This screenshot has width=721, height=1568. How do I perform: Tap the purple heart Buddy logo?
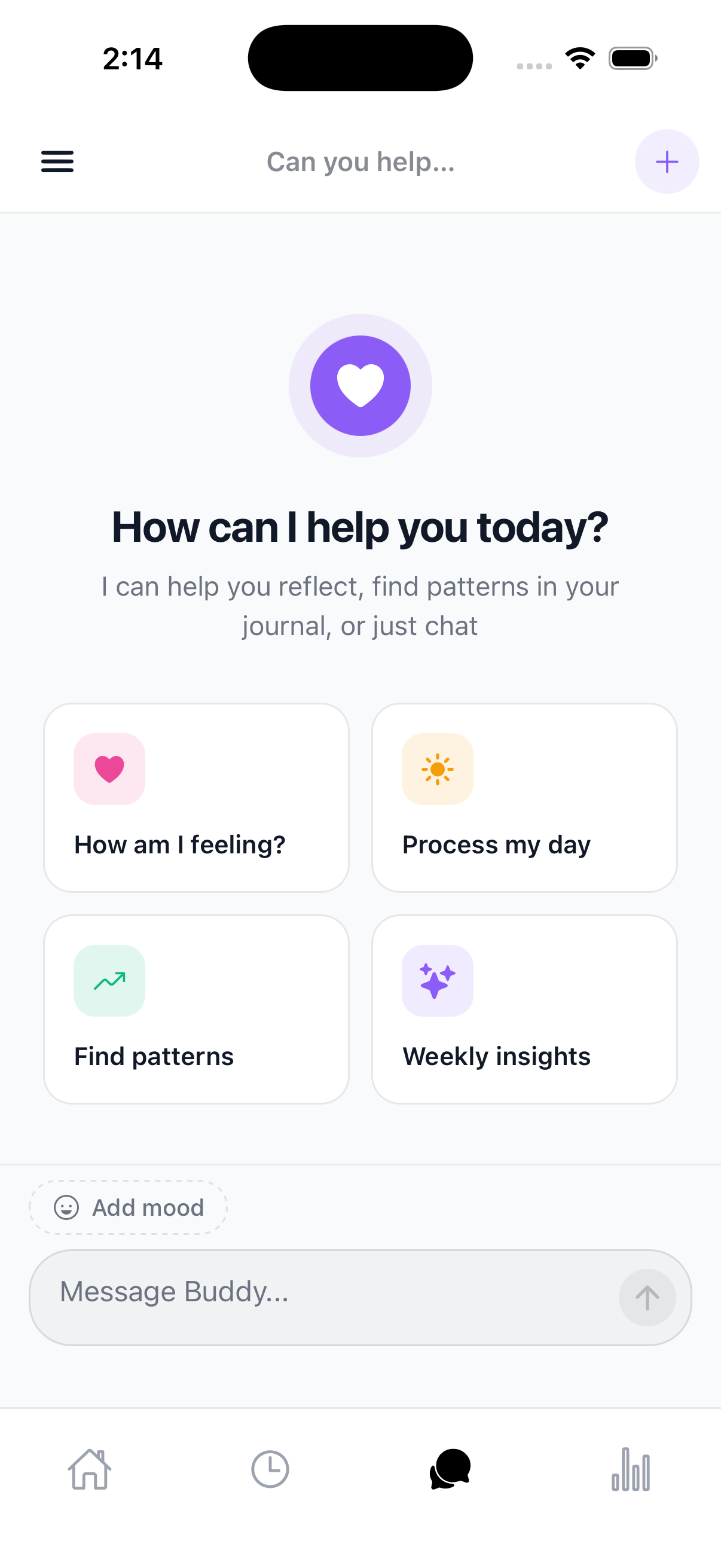click(360, 386)
